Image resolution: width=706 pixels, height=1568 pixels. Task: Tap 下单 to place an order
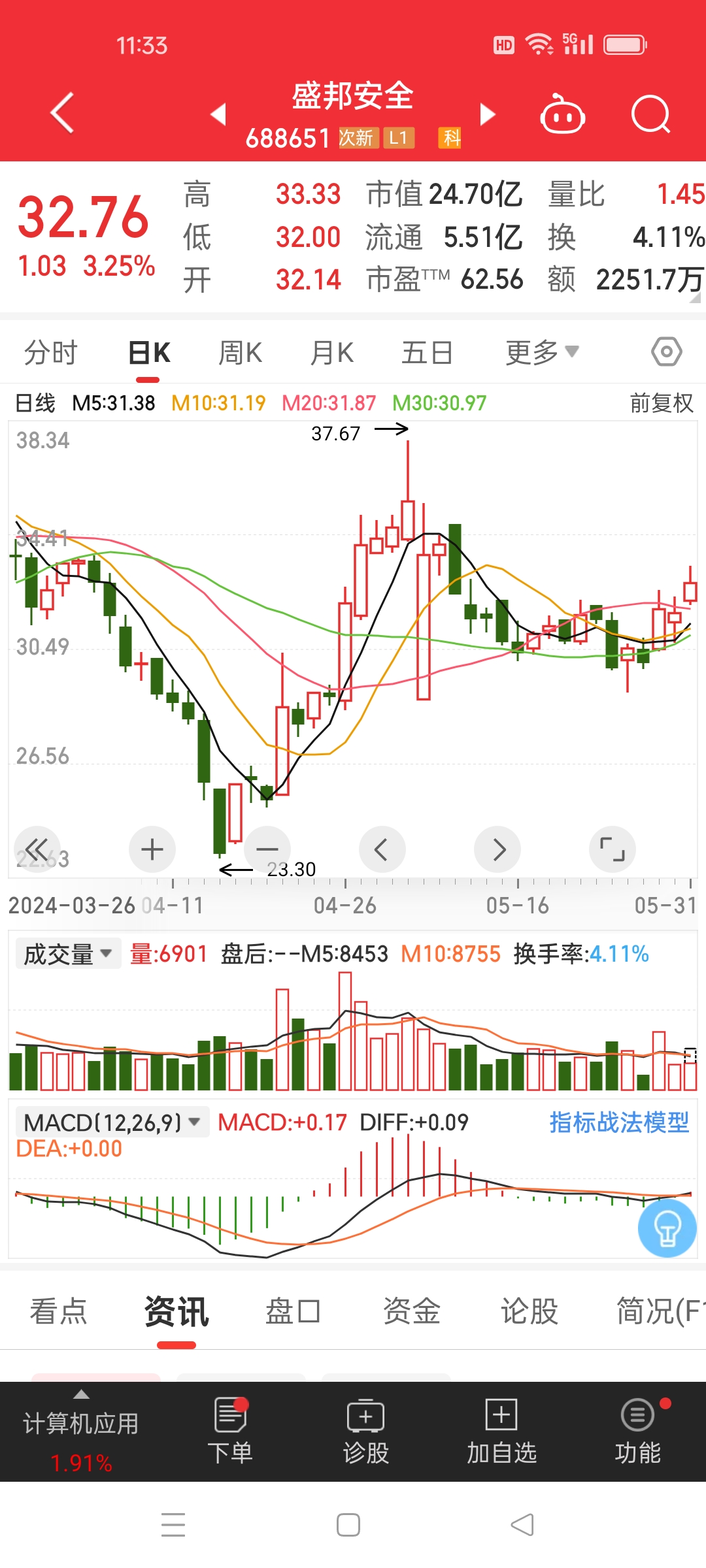[230, 1431]
